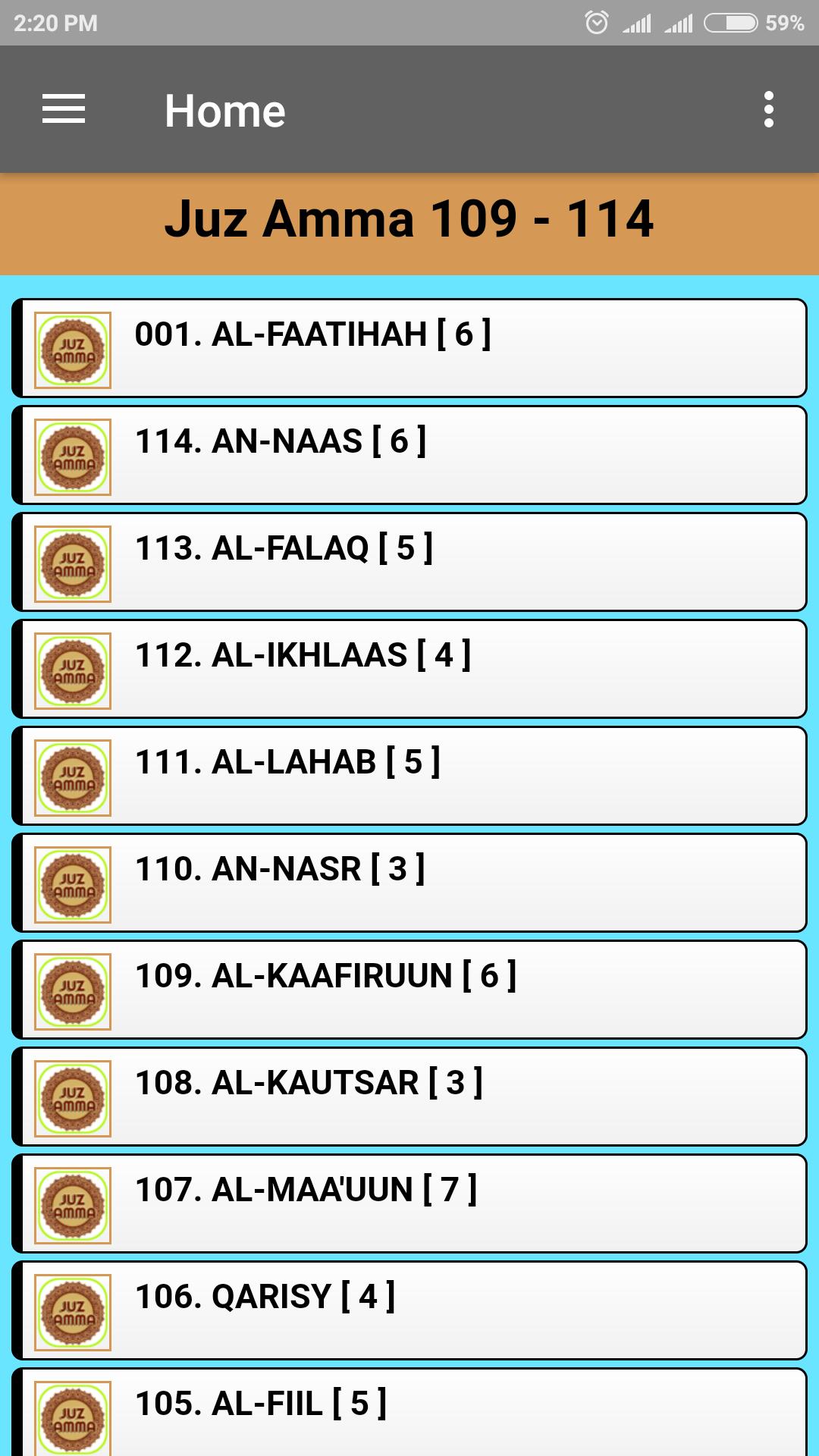
Task: Open 113. AL-FALAQ surah
Action: pyautogui.click(x=409, y=562)
